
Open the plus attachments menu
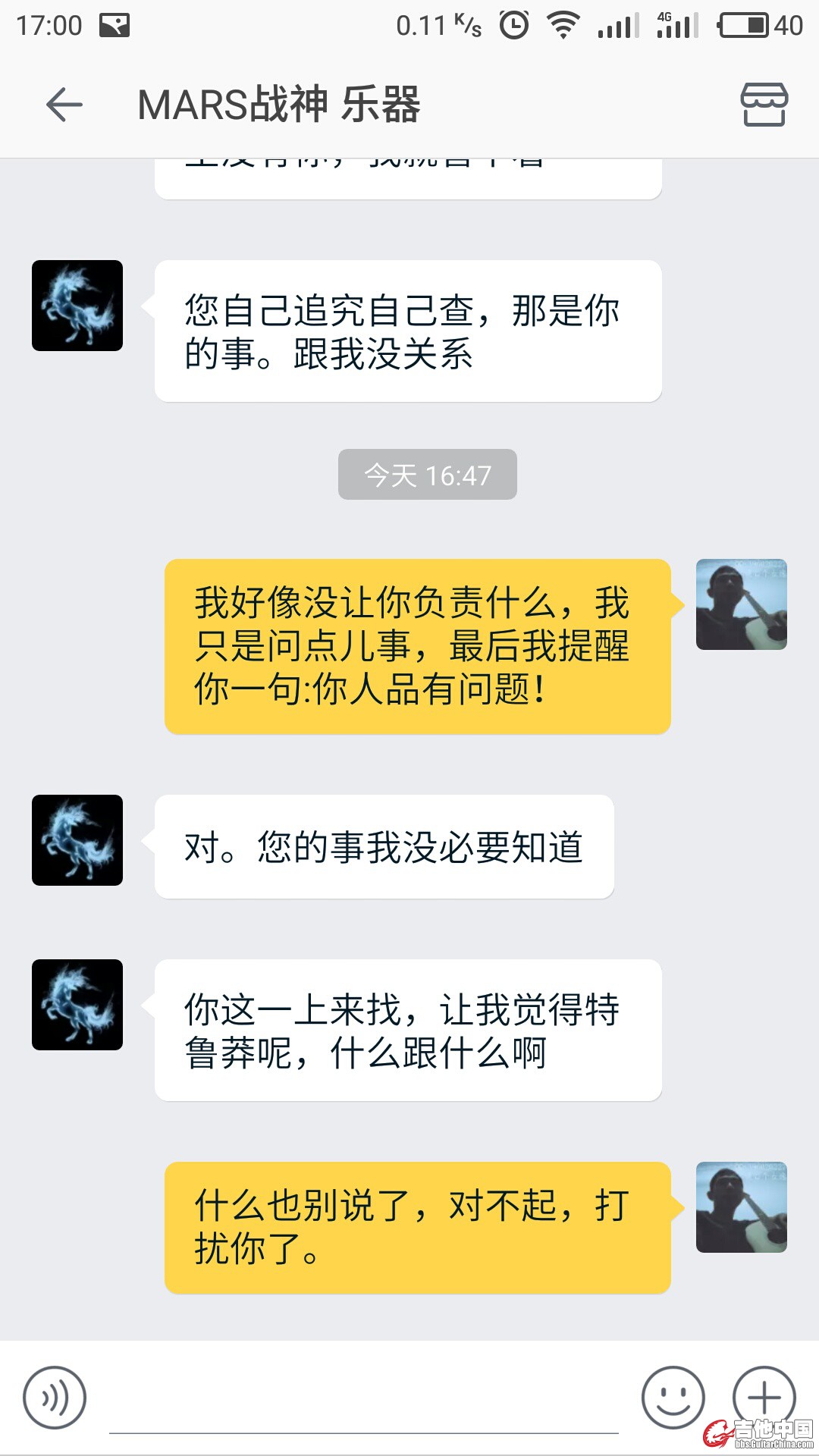point(764,1395)
